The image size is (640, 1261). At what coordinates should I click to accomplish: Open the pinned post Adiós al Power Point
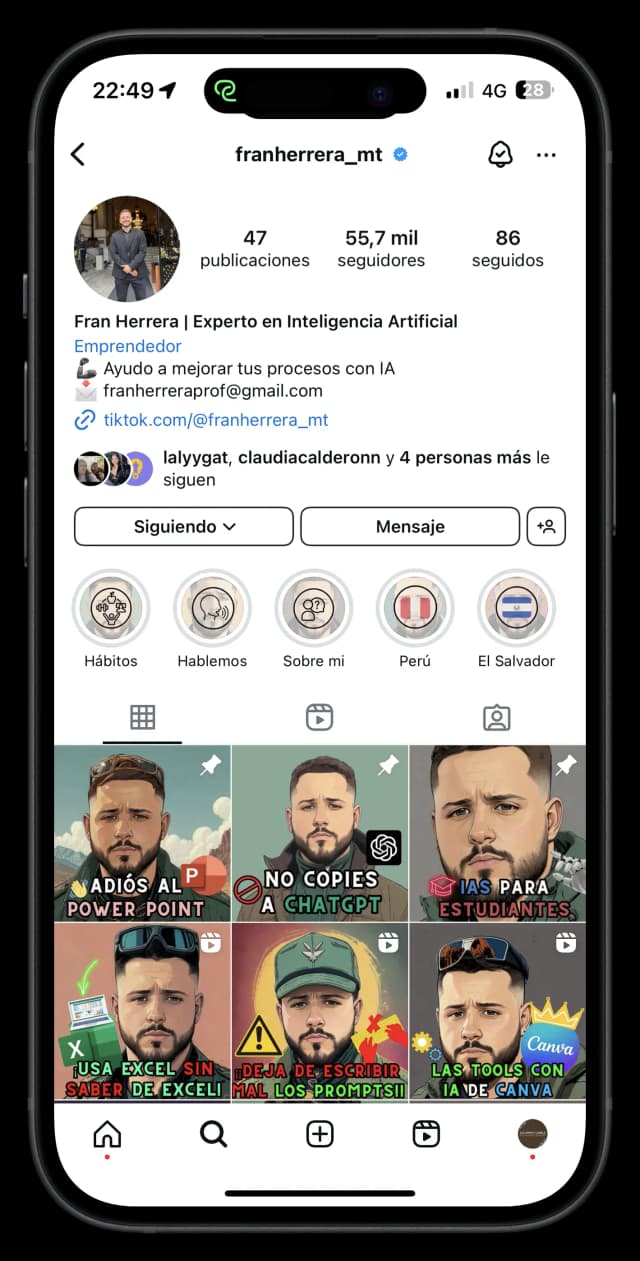142,833
